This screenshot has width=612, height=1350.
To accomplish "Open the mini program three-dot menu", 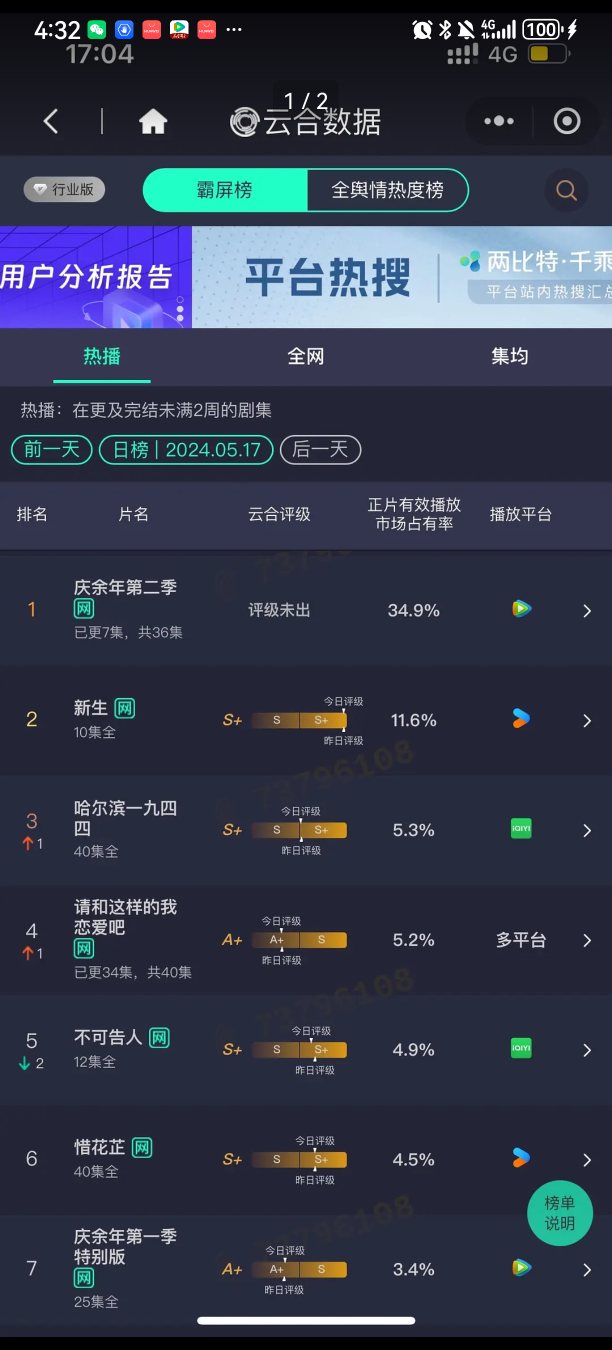I will coord(498,122).
